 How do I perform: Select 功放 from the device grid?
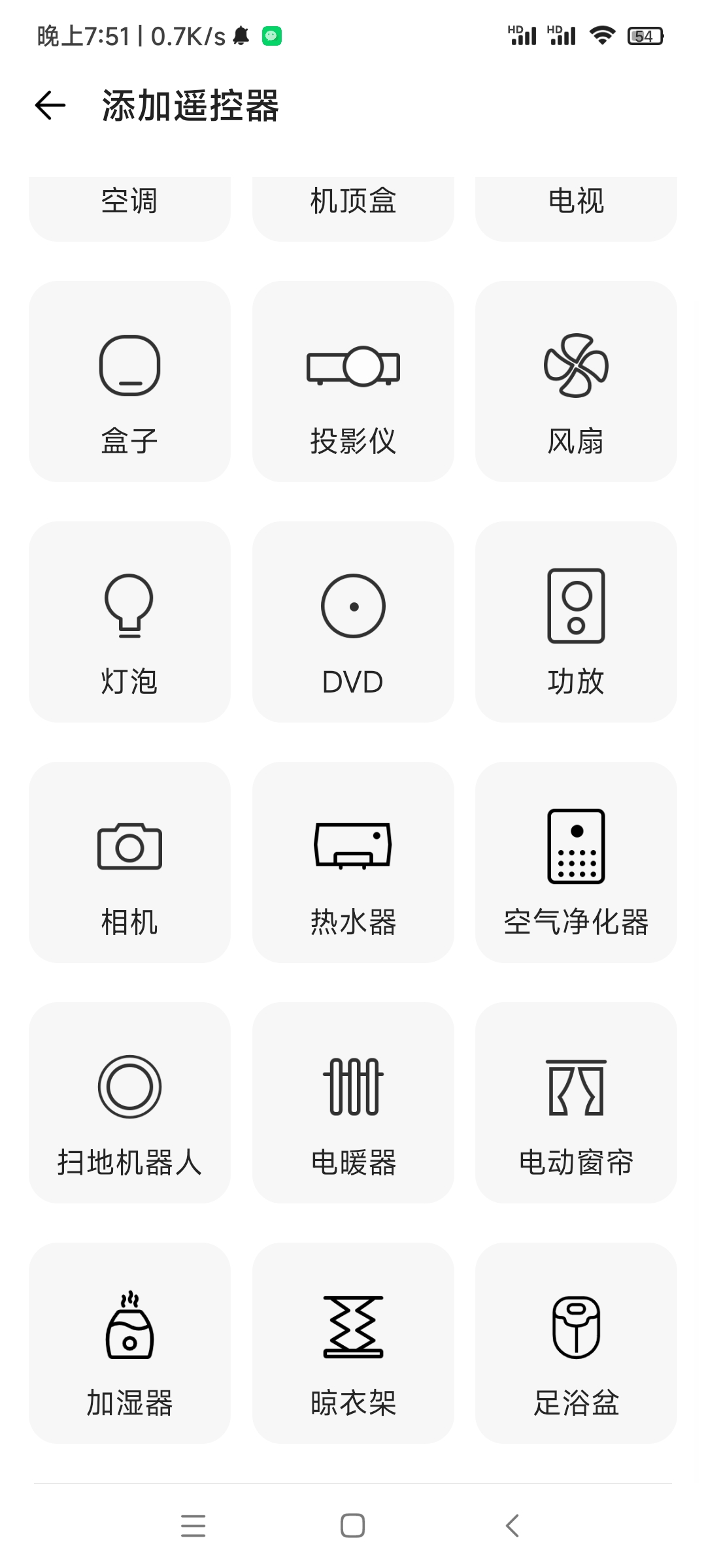[x=576, y=622]
